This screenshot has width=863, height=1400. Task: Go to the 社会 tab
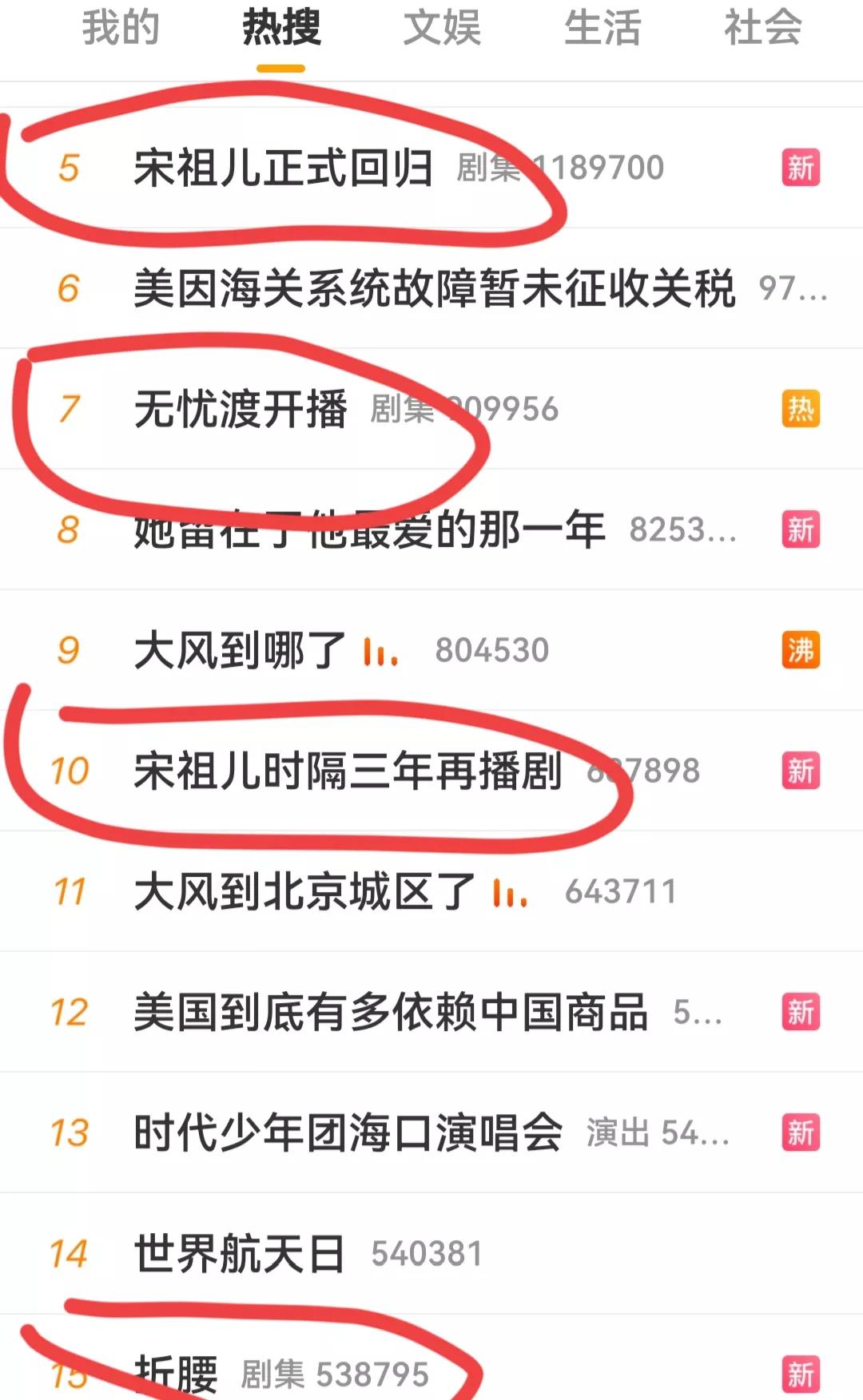pyautogui.click(x=763, y=28)
